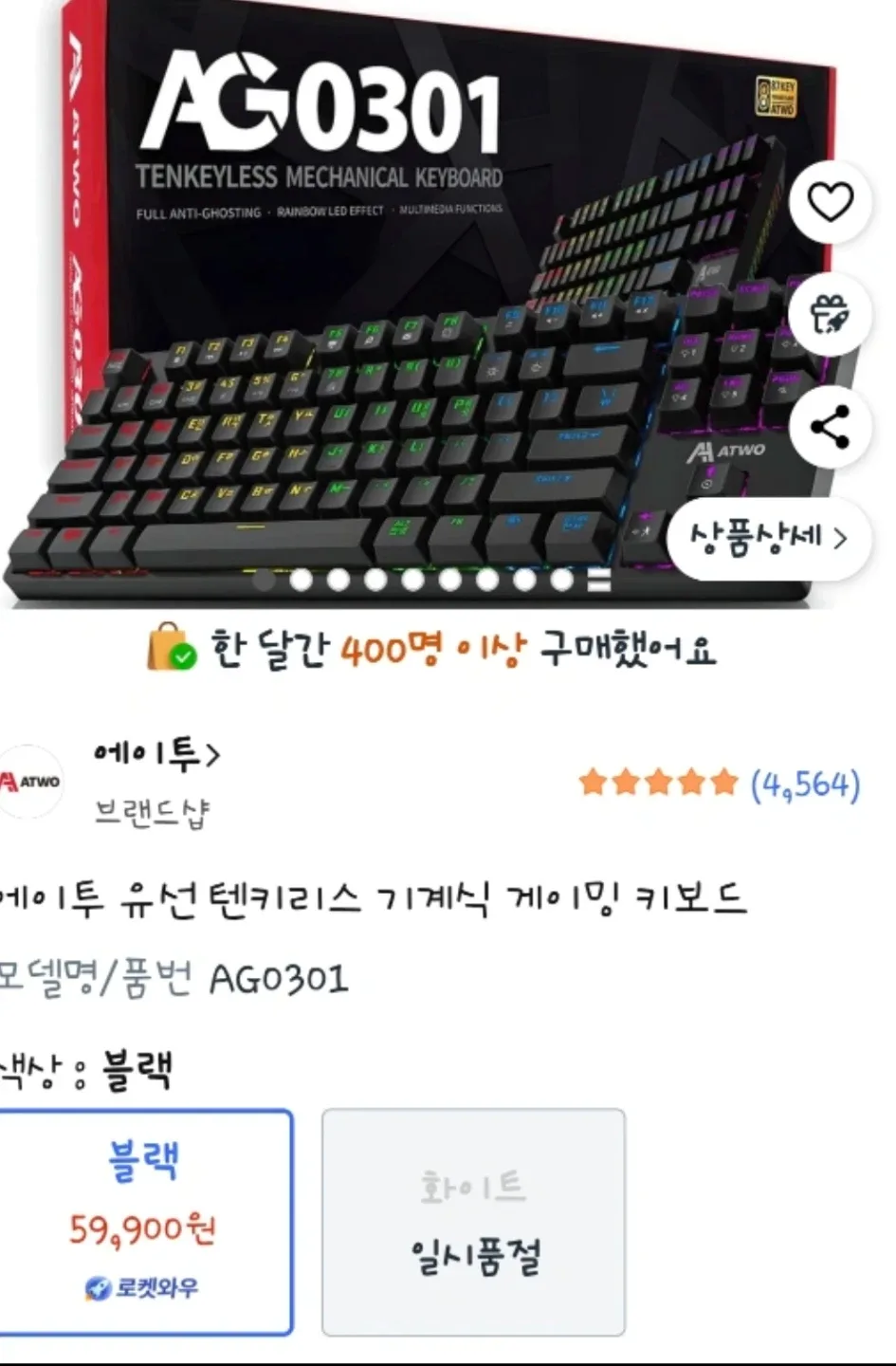Screen dimensions: 896x1366
Task: Visit the 에이투 brand shop
Action: point(156,755)
